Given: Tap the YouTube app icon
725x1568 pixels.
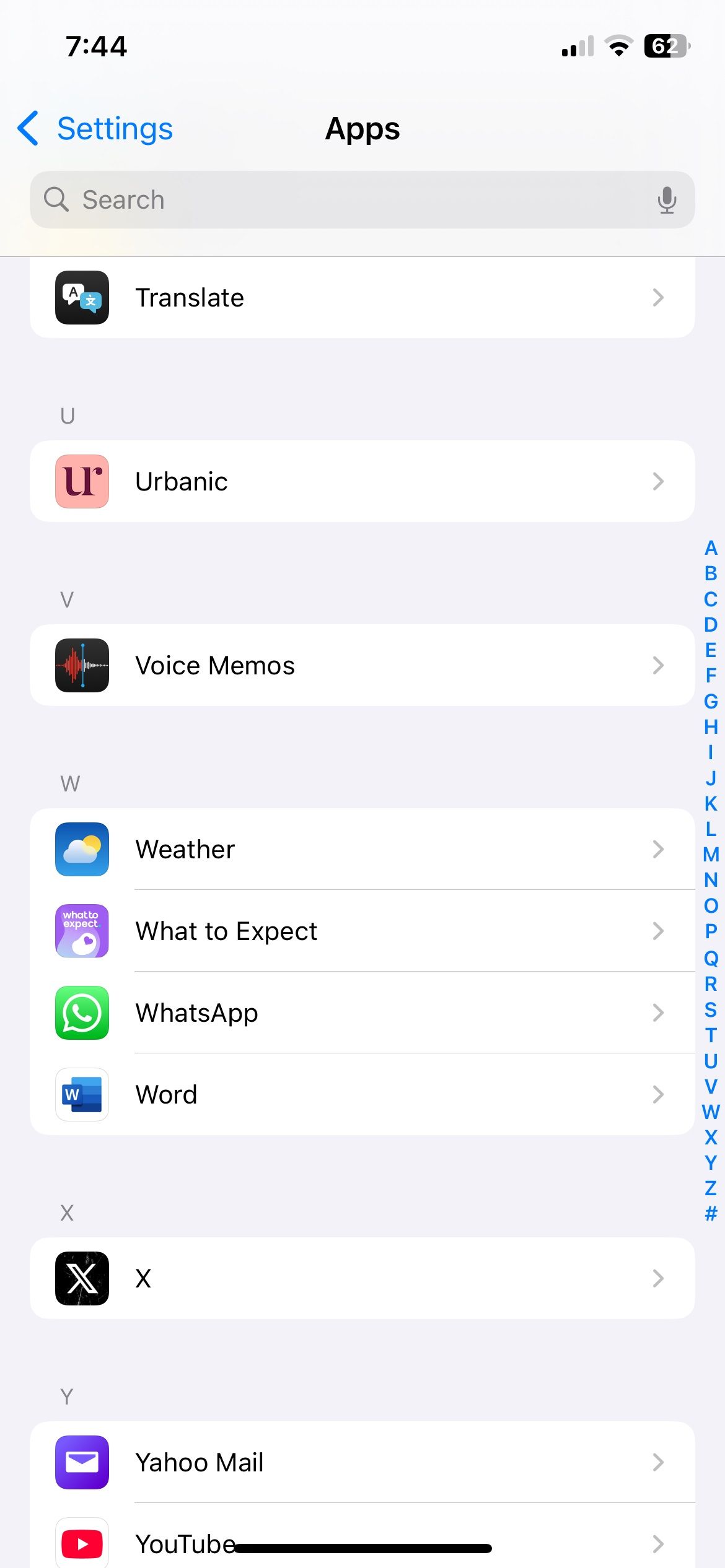Looking at the screenshot, I should pos(81,1543).
